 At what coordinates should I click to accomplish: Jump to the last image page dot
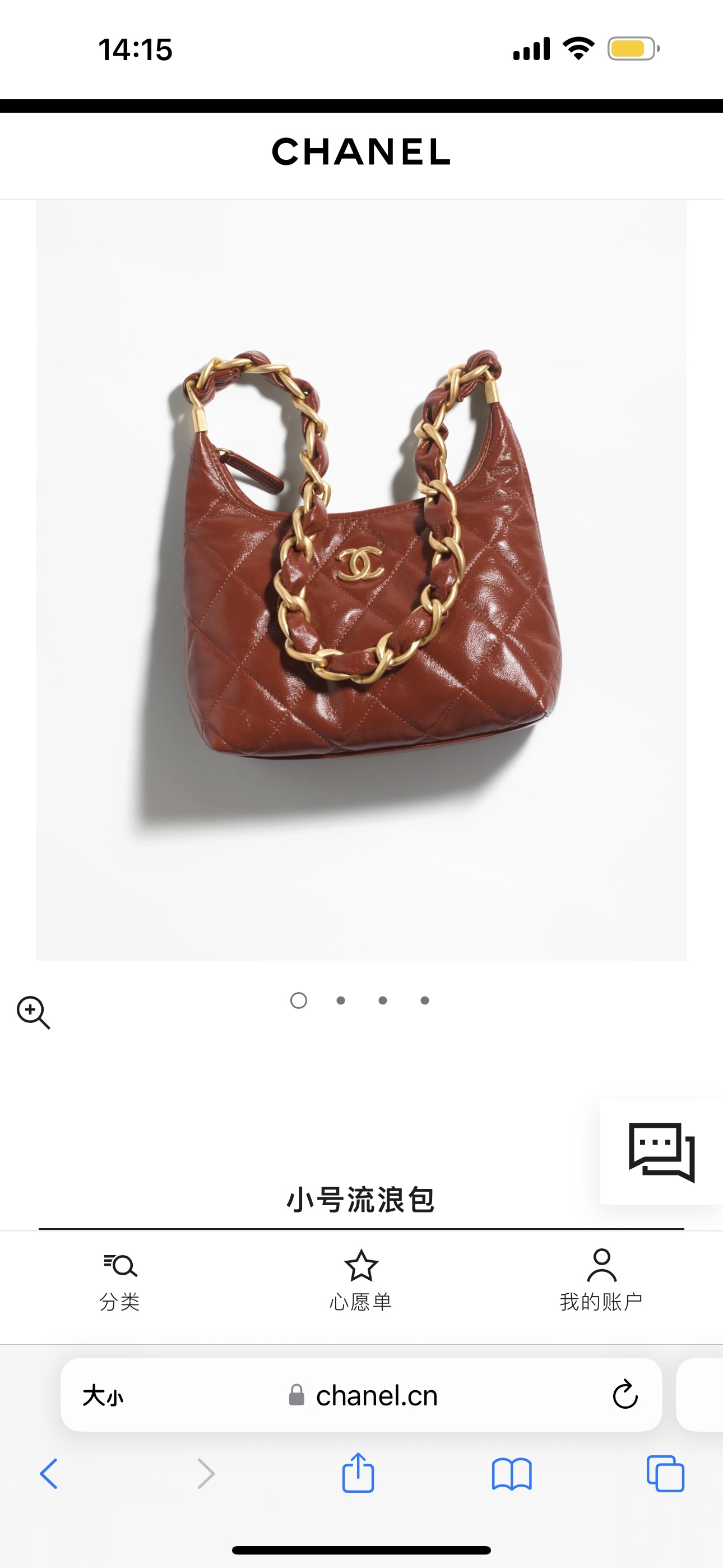[425, 1000]
